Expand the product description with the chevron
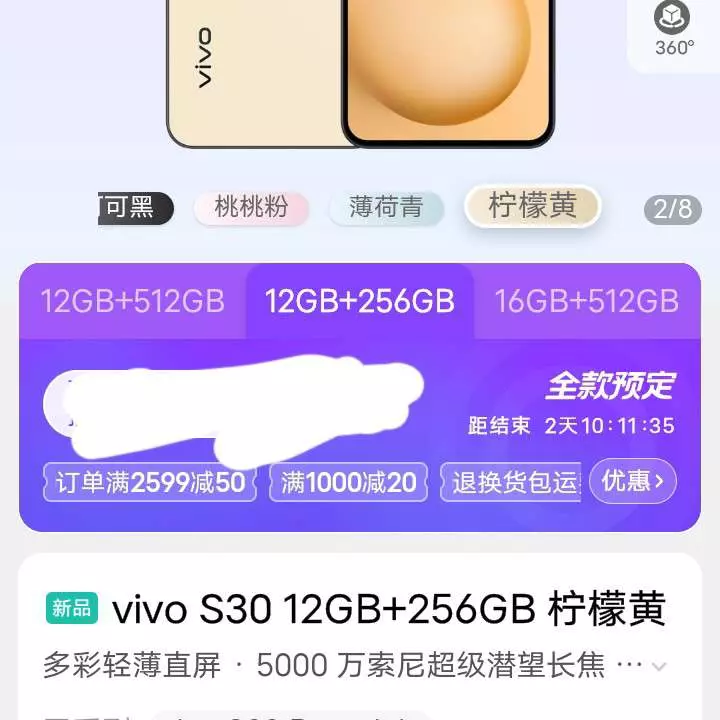Screen dimensions: 720x720 point(657,666)
